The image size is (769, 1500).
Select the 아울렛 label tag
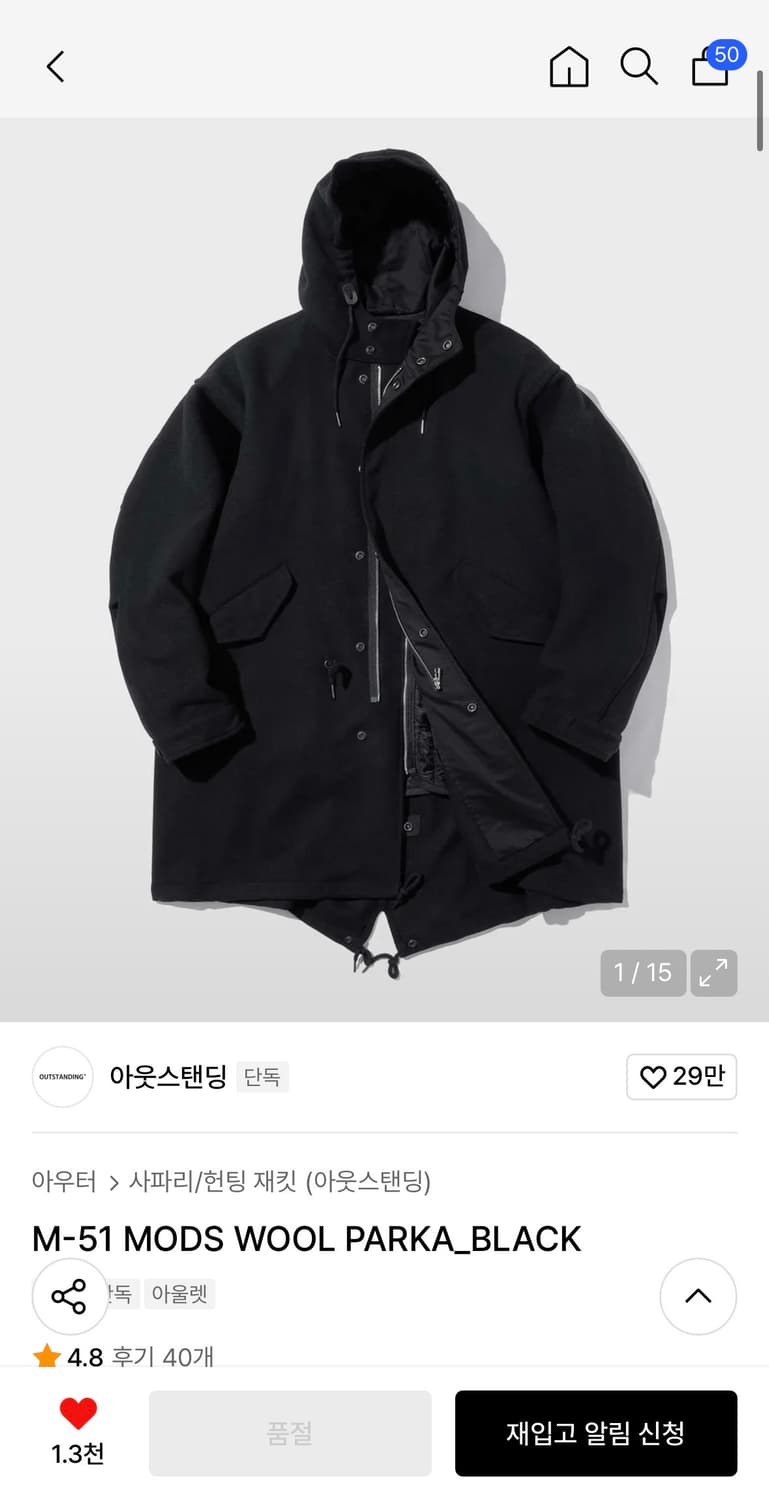click(x=180, y=1294)
